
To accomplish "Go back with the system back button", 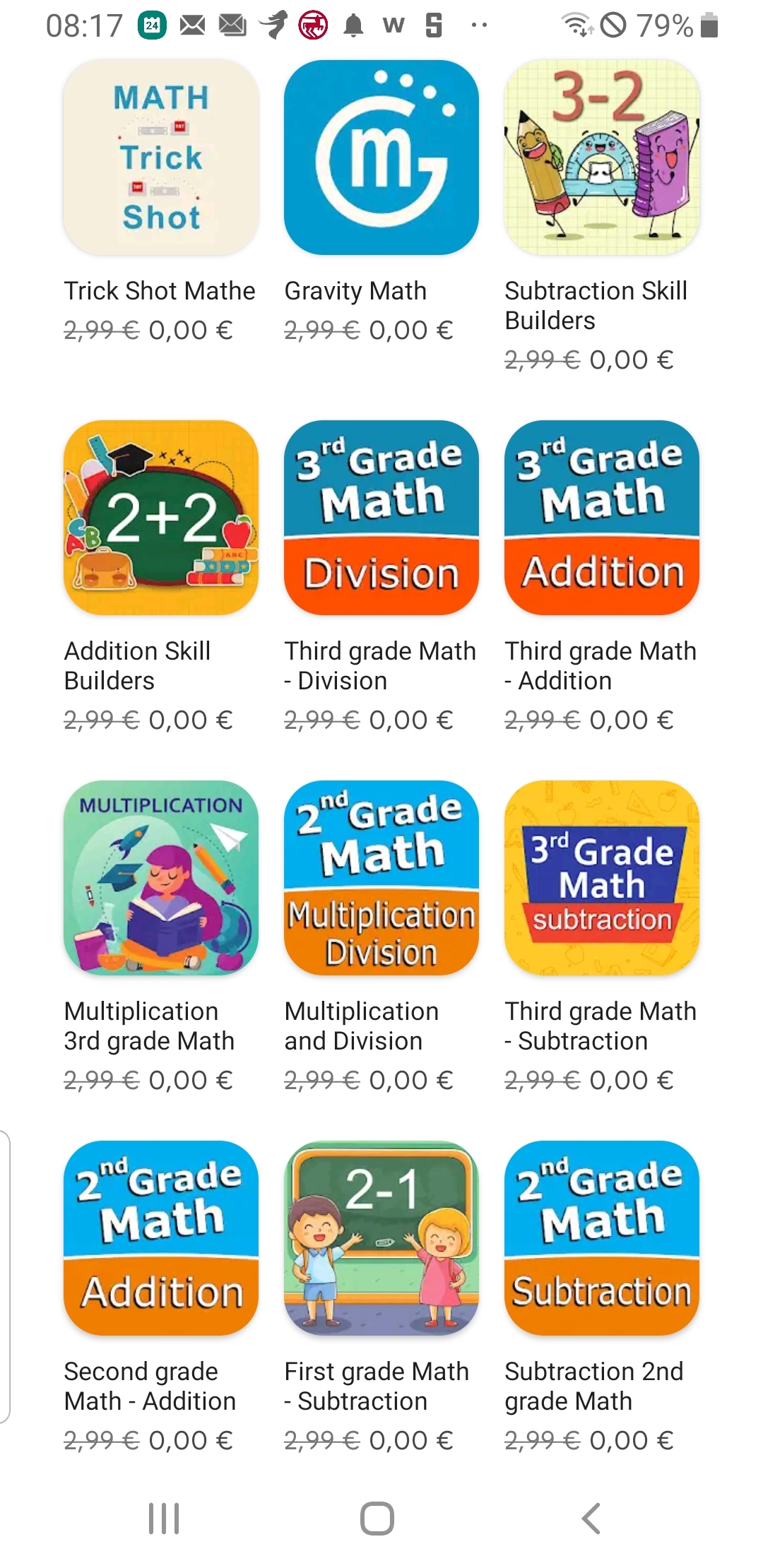I will [x=591, y=1519].
